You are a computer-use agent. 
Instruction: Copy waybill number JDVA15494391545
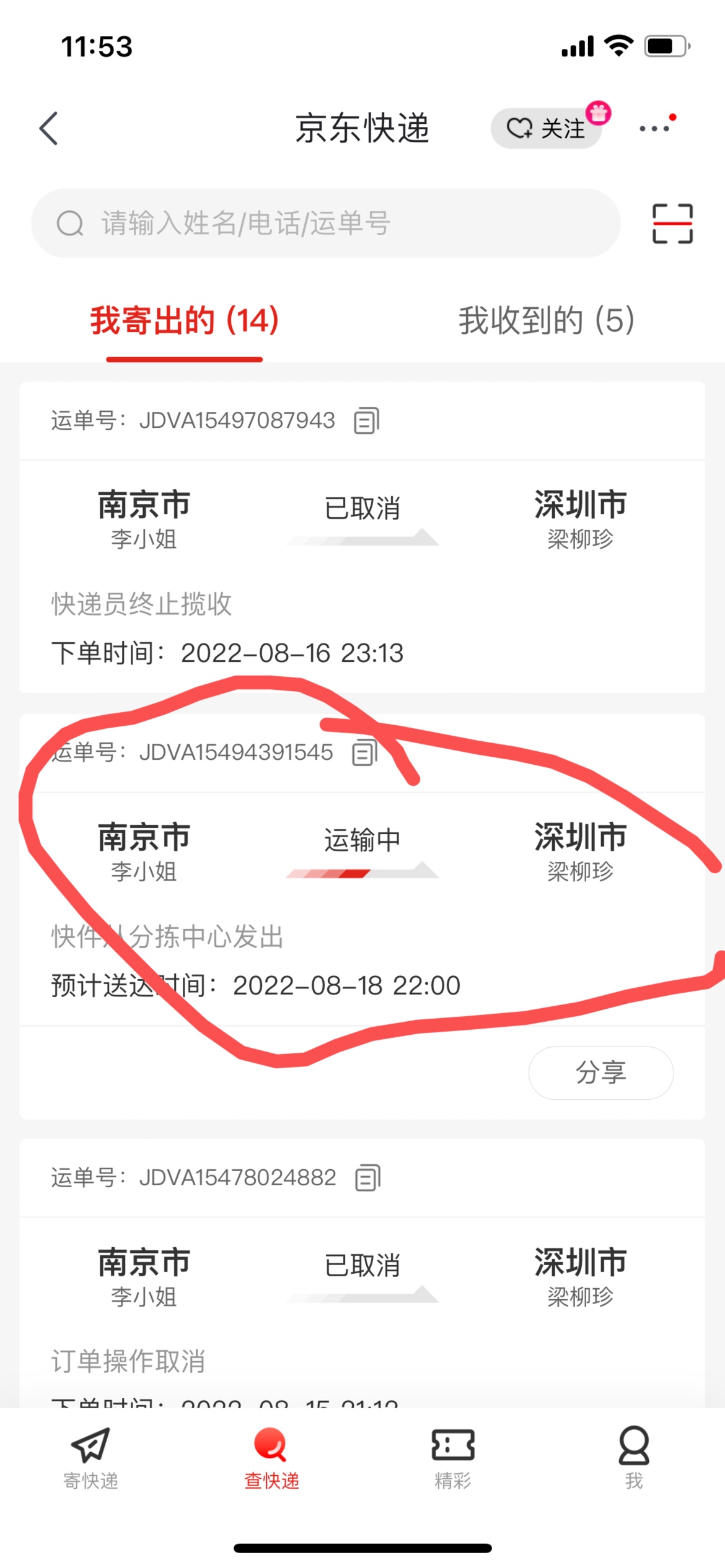click(x=365, y=753)
